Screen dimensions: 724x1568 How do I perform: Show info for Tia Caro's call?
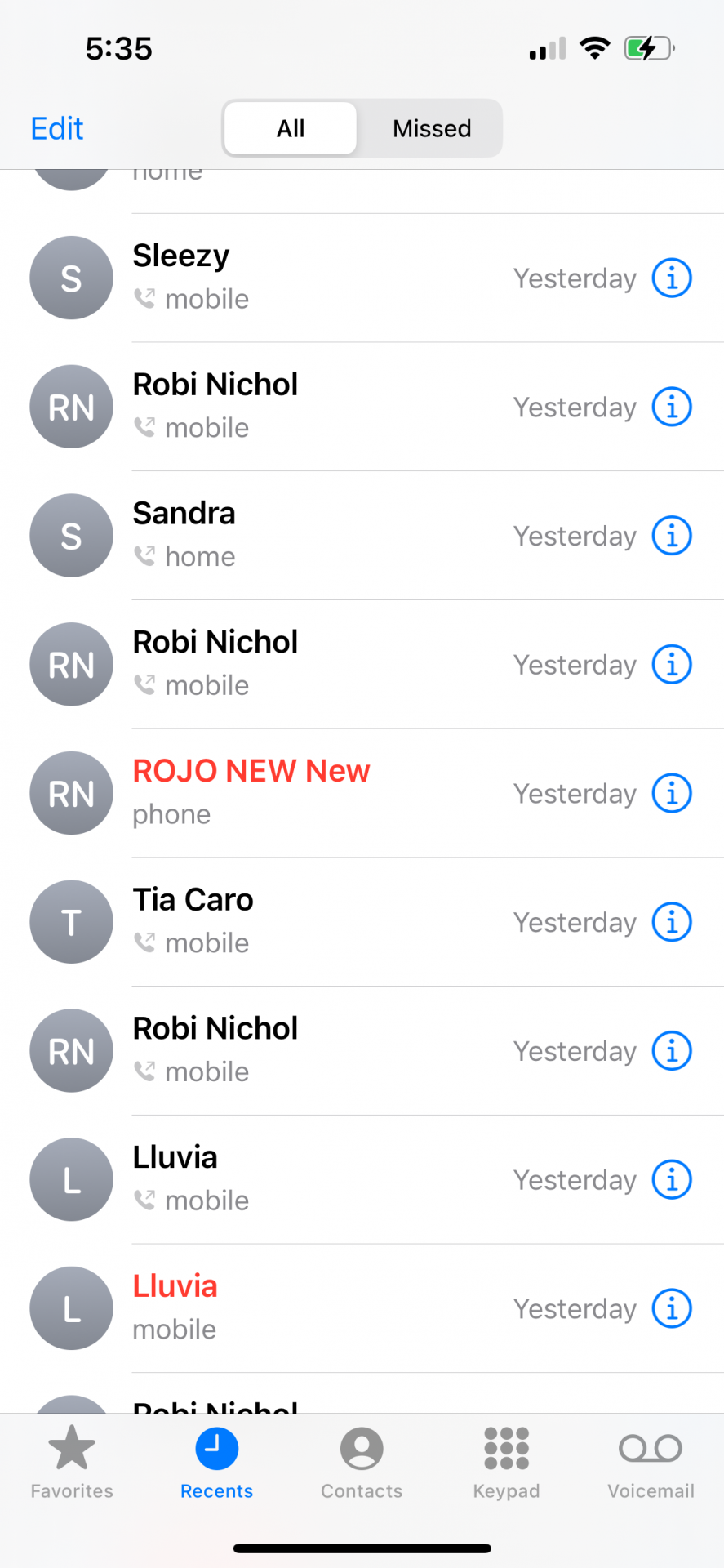click(x=672, y=922)
